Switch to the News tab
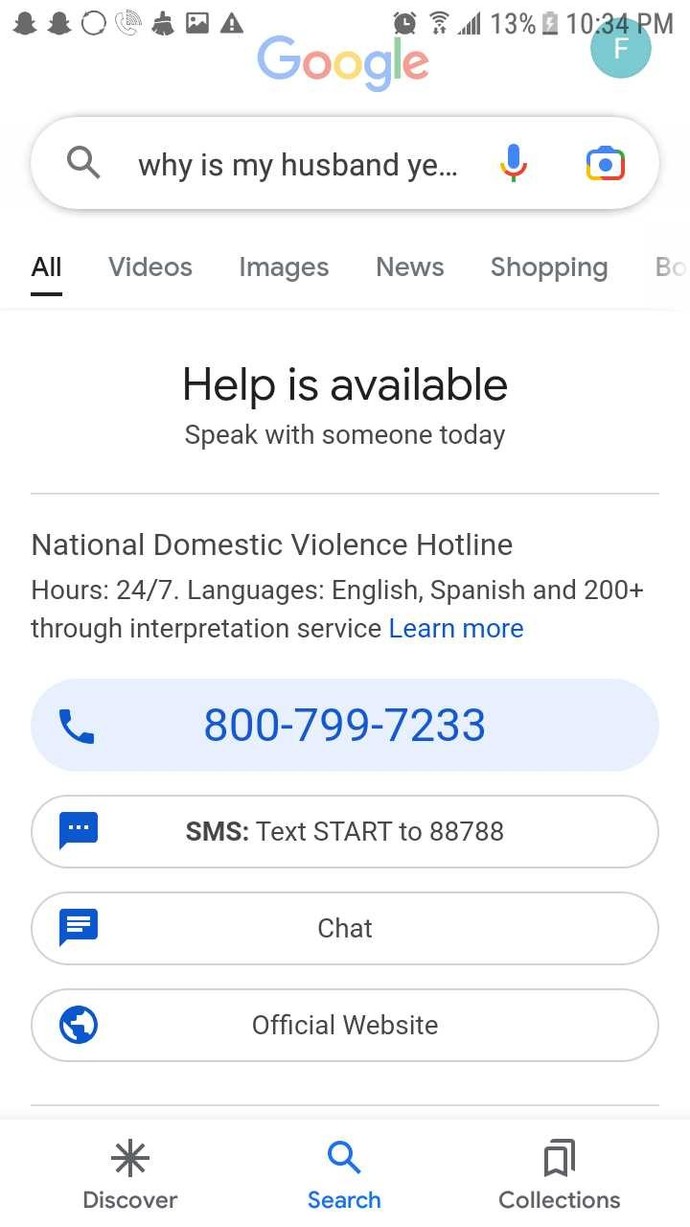Screen dimensions: 690x1227 (410, 267)
